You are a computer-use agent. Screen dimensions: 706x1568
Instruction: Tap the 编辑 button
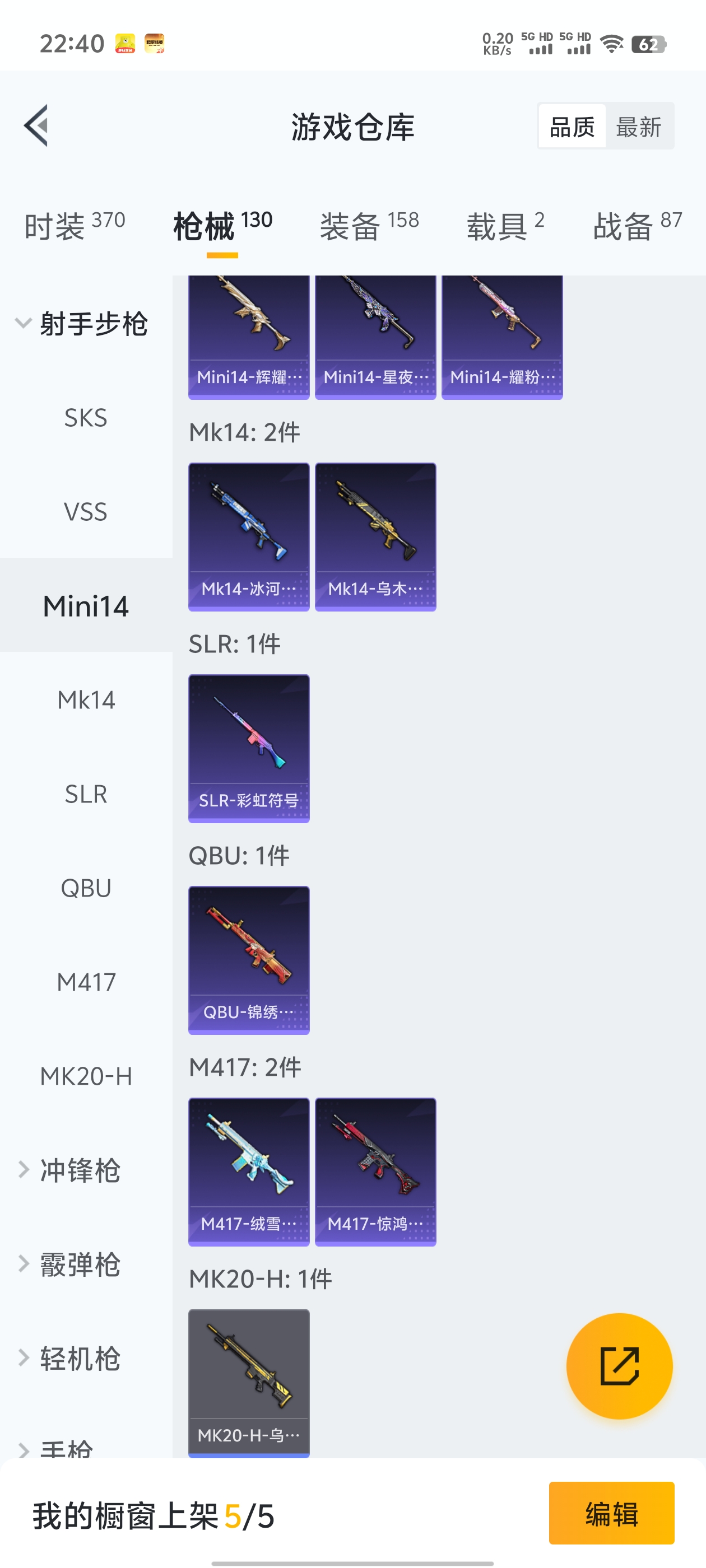(x=611, y=1513)
